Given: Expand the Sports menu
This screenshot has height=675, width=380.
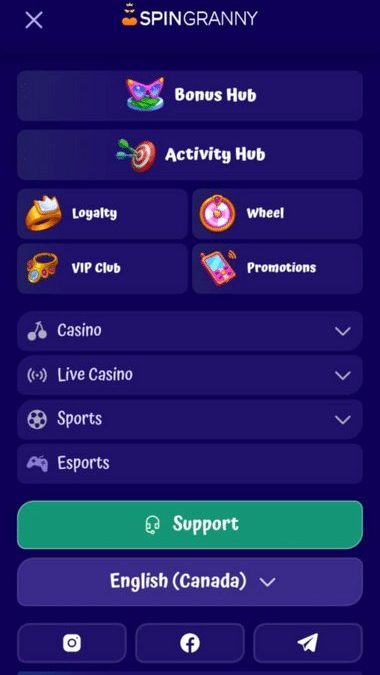Looking at the screenshot, I should point(190,419).
